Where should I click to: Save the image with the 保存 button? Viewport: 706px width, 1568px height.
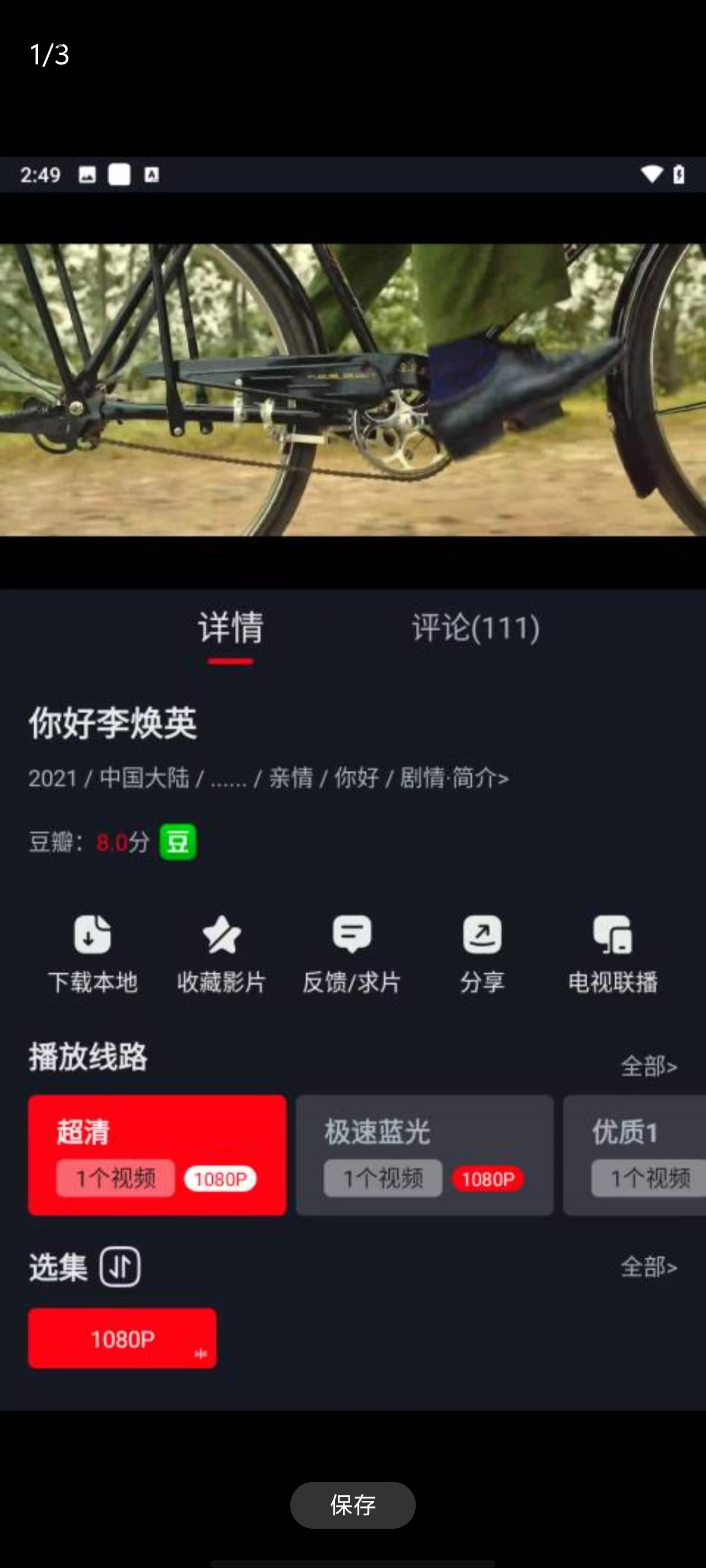coord(352,1505)
